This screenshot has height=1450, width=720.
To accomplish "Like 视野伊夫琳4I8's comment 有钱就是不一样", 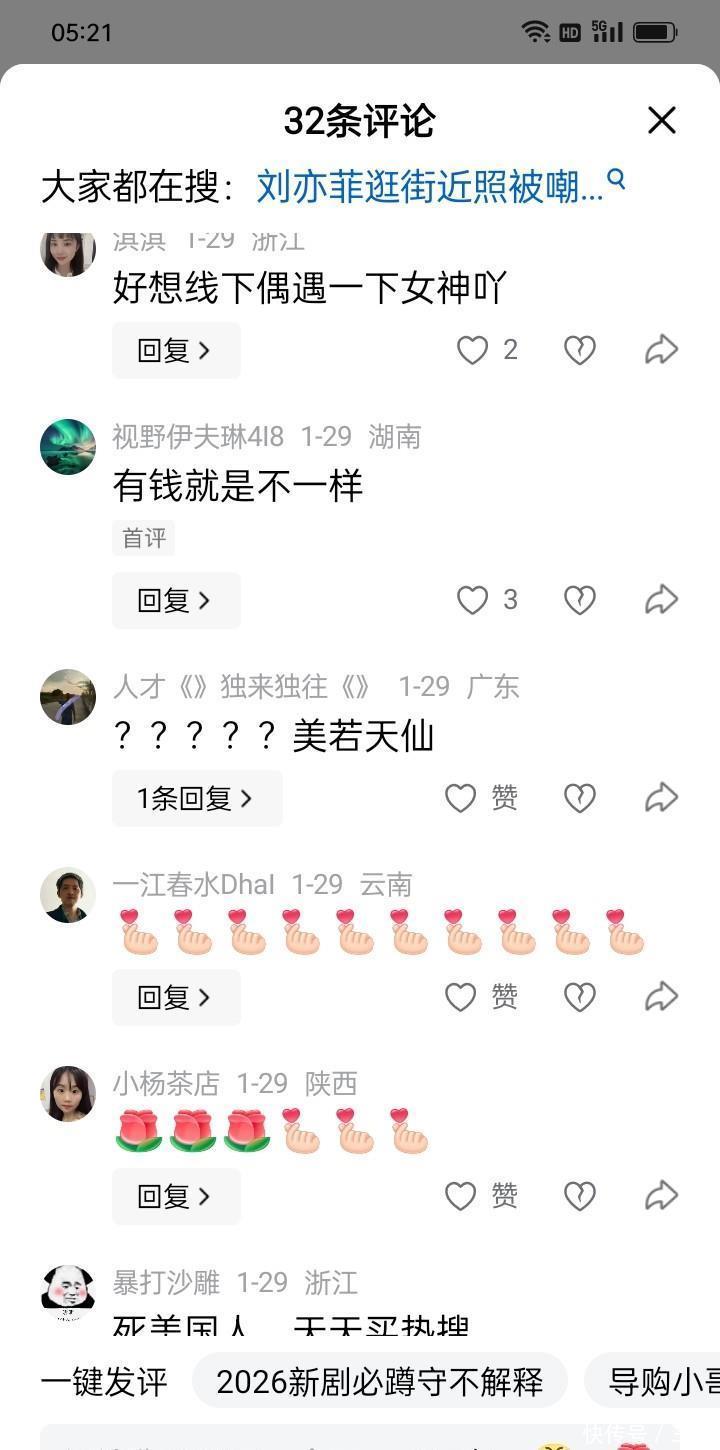I will coord(473,600).
